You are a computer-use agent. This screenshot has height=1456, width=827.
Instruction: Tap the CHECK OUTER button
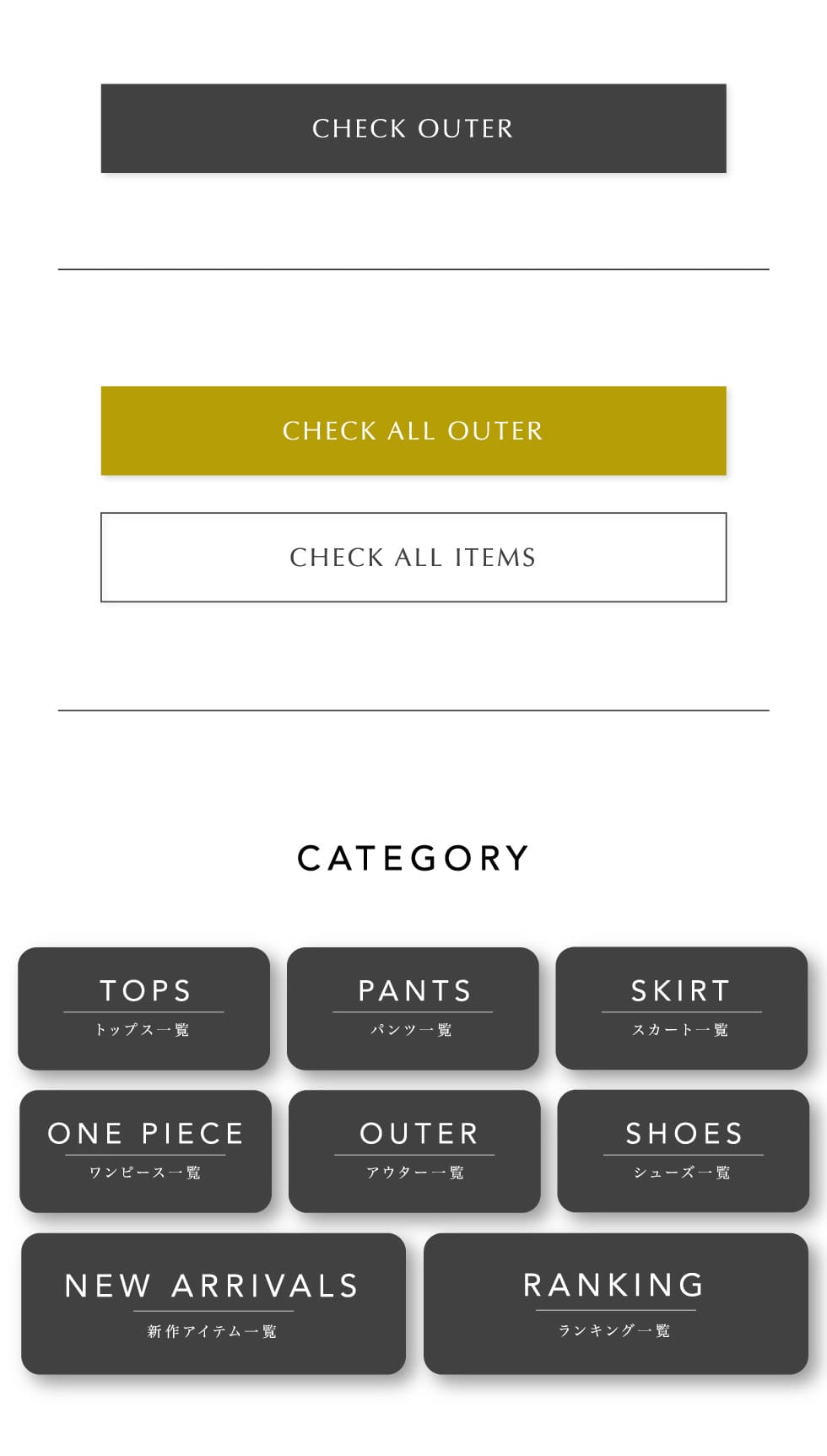(413, 128)
